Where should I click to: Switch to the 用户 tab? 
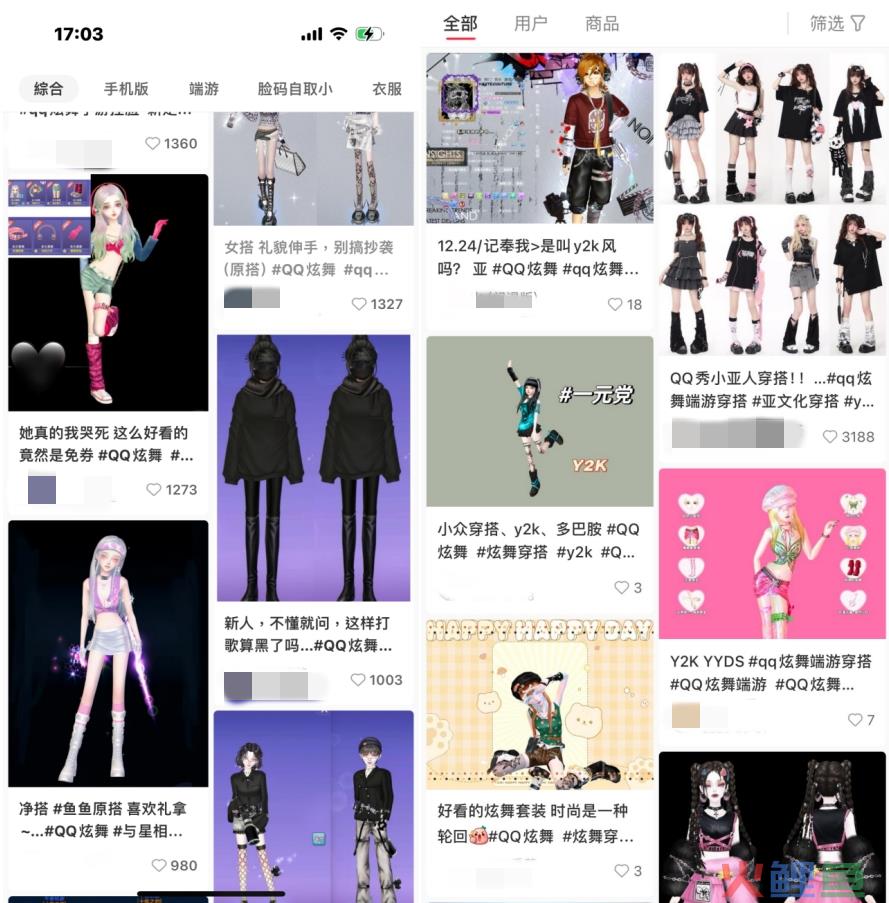(530, 23)
